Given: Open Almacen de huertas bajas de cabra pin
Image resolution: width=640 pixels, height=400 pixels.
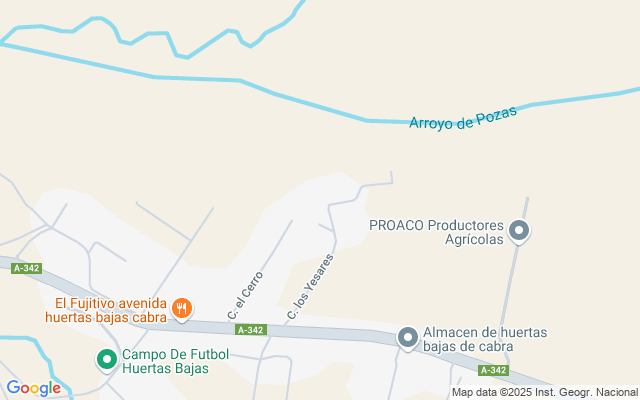Looking at the screenshot, I should pos(408,337).
